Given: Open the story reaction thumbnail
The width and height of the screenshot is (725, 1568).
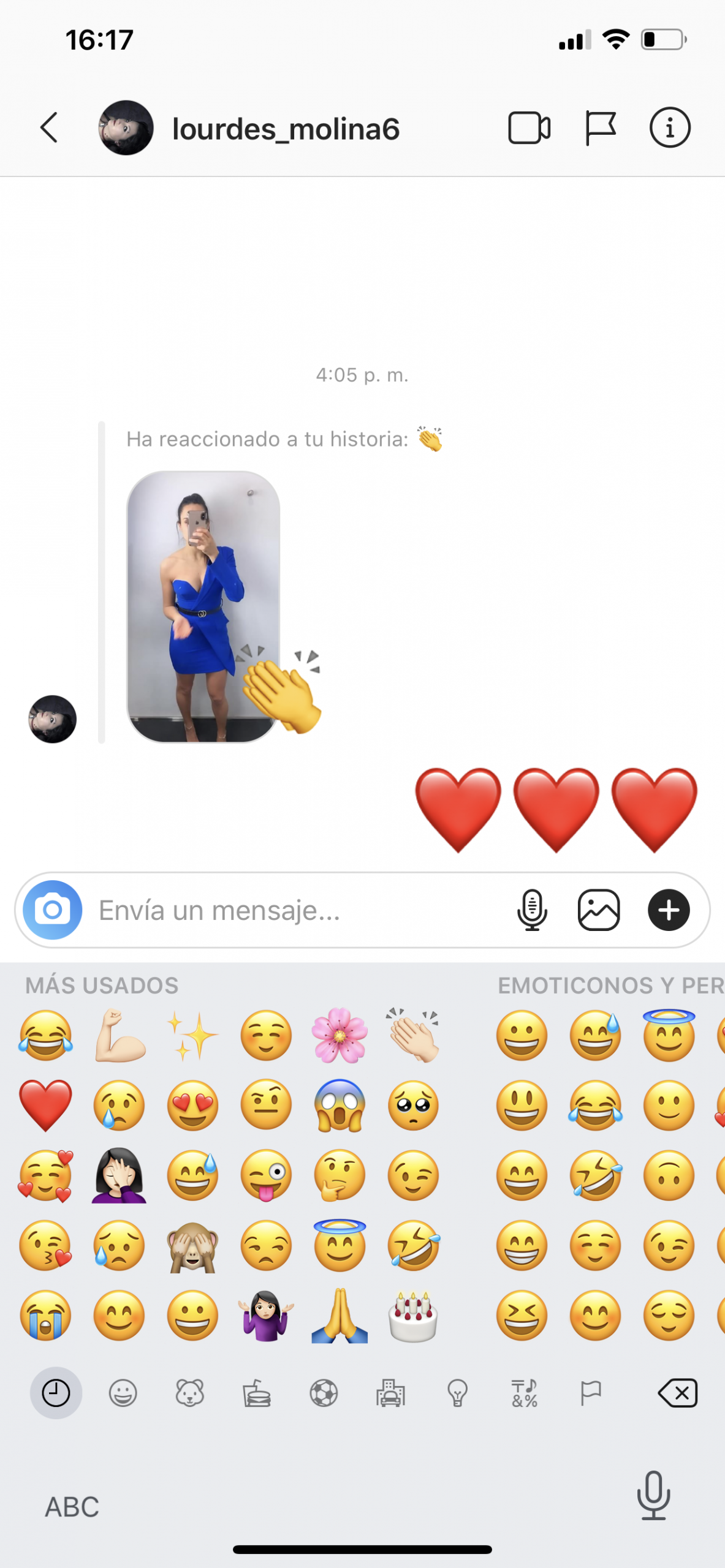Looking at the screenshot, I should [x=203, y=606].
